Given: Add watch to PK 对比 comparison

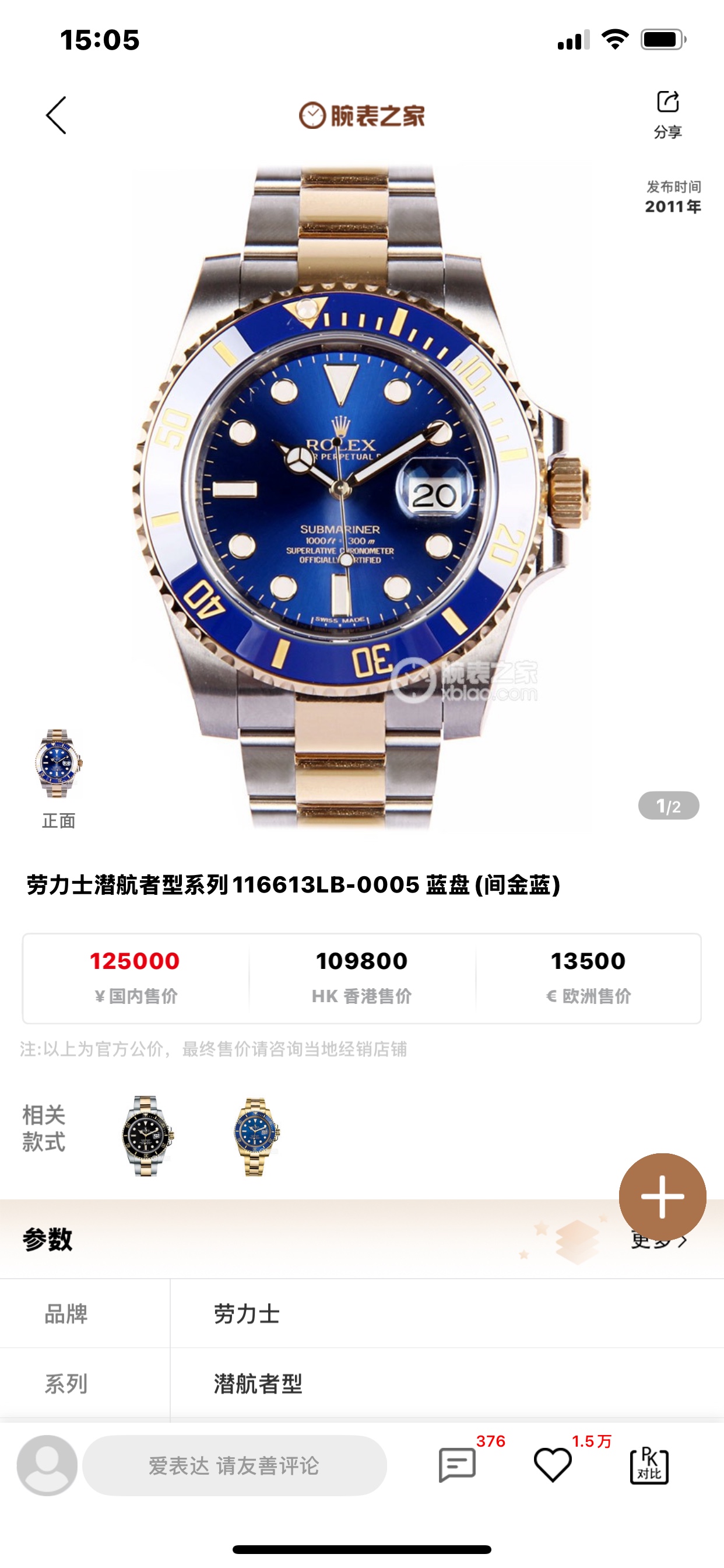Looking at the screenshot, I should pos(649,1465).
